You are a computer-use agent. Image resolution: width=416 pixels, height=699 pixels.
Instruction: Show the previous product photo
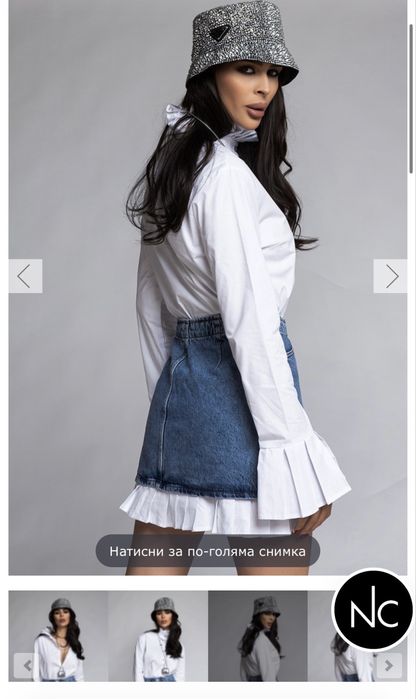click(x=25, y=276)
